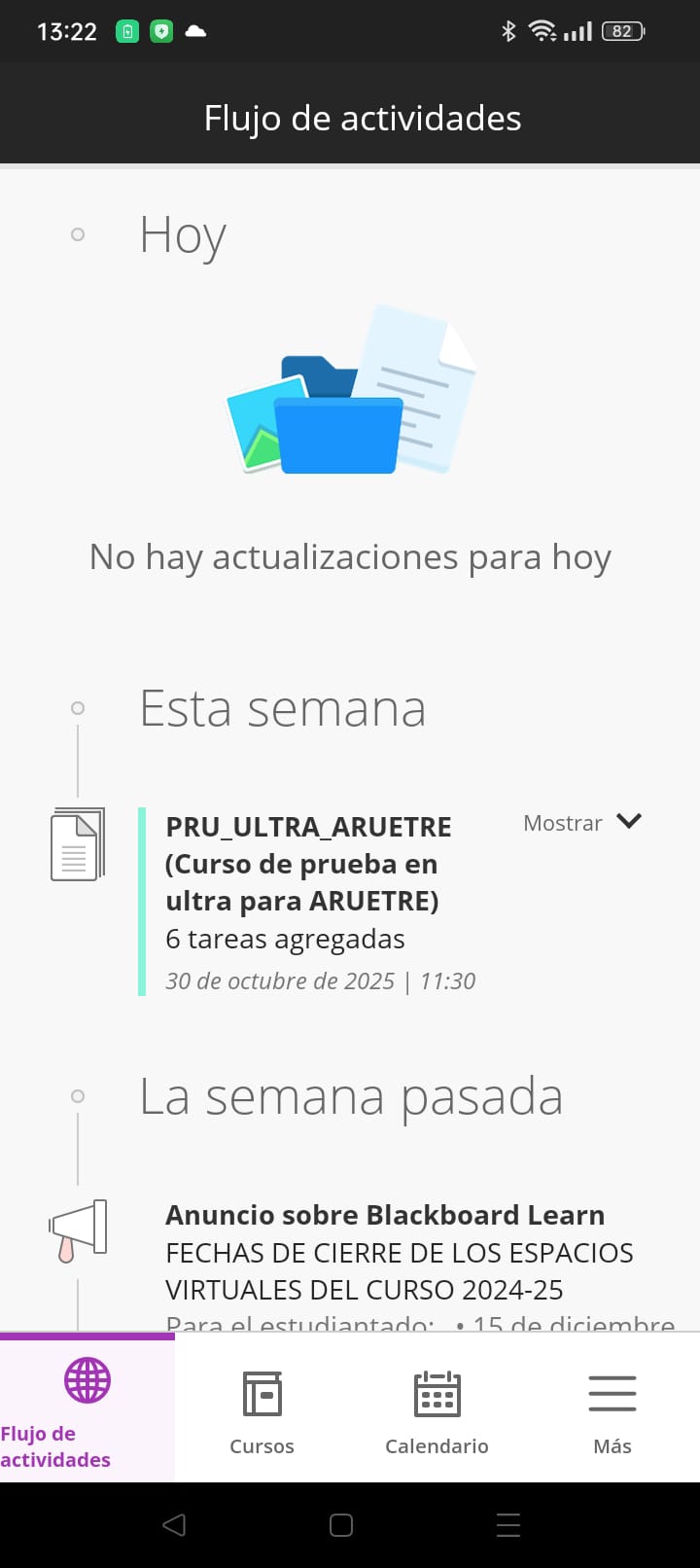Switch to the Cursos tab
The width and height of the screenshot is (700, 1568).
[x=262, y=1408]
